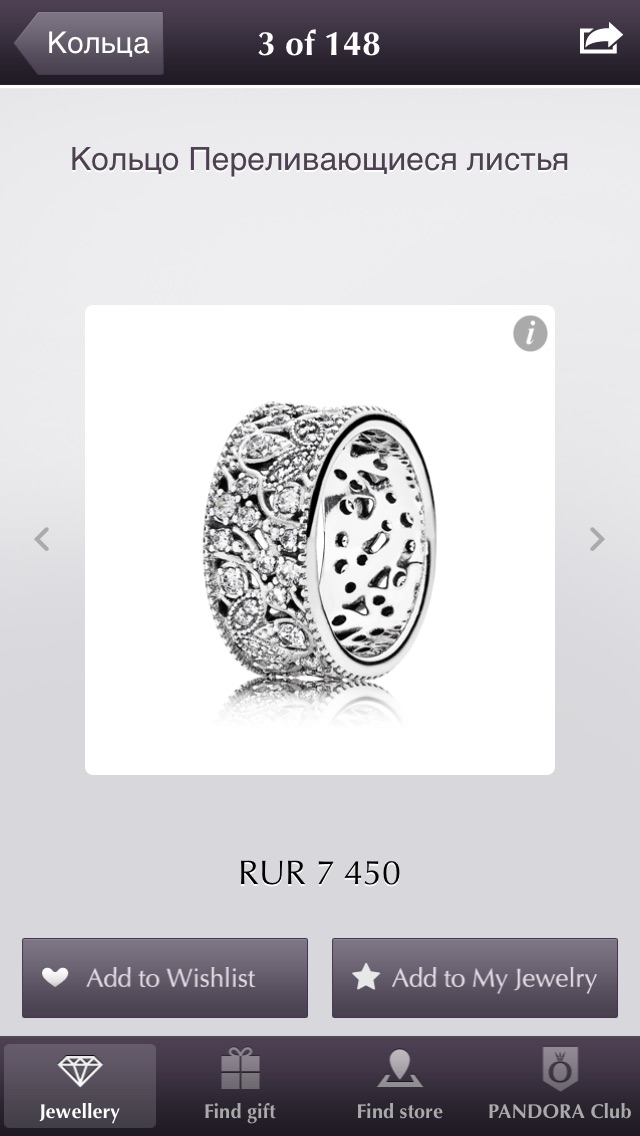The image size is (640, 1136).
Task: Go back to the Кольца list
Action: tap(89, 43)
